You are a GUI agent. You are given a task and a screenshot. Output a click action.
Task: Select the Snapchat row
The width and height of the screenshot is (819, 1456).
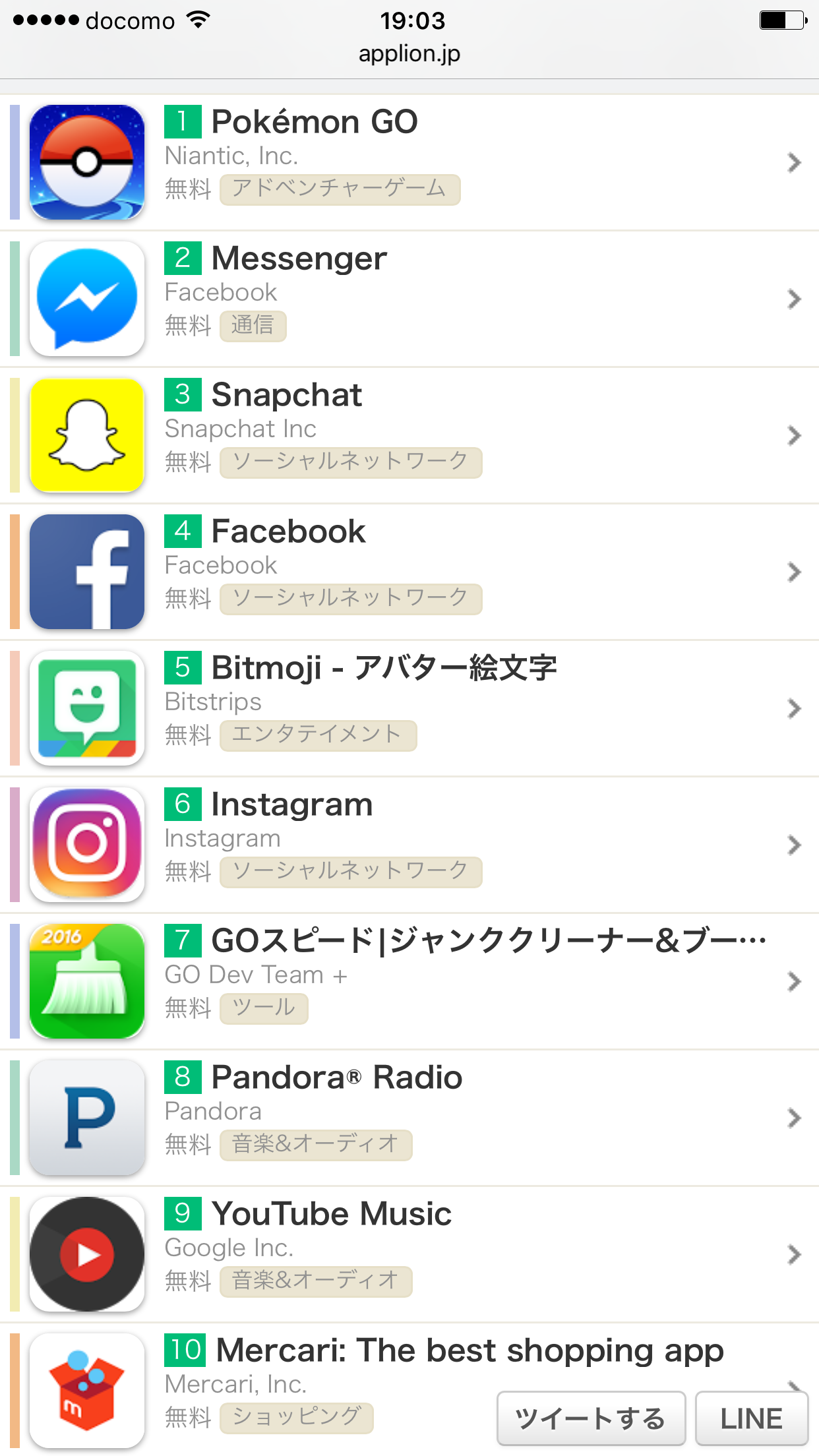[x=409, y=435]
